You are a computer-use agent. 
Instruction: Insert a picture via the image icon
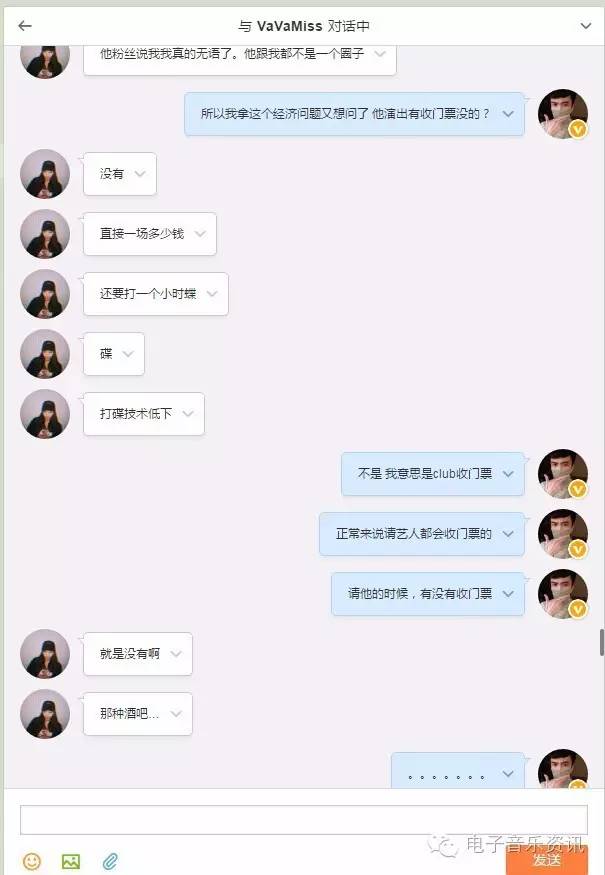pos(70,861)
